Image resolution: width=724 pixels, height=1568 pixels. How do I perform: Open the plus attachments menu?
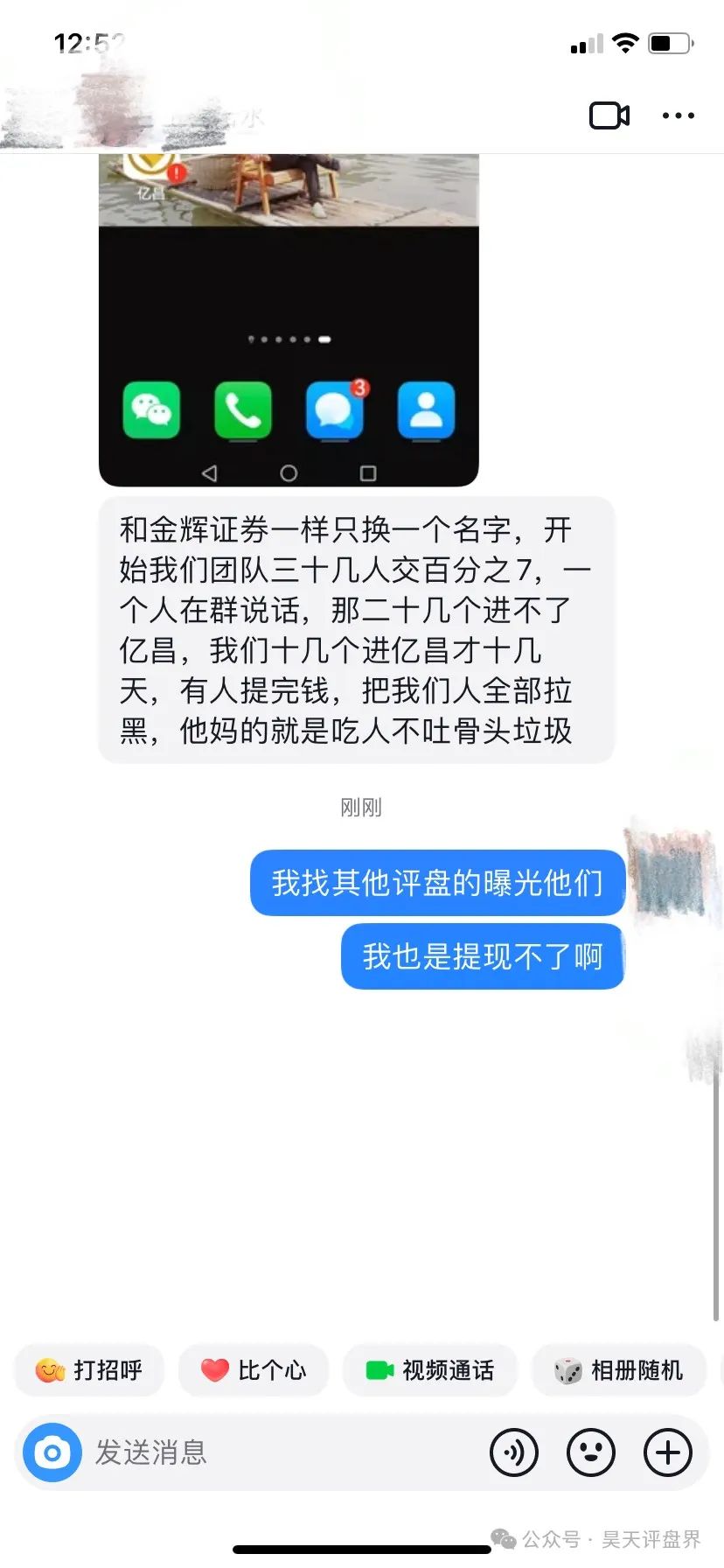click(x=668, y=1453)
